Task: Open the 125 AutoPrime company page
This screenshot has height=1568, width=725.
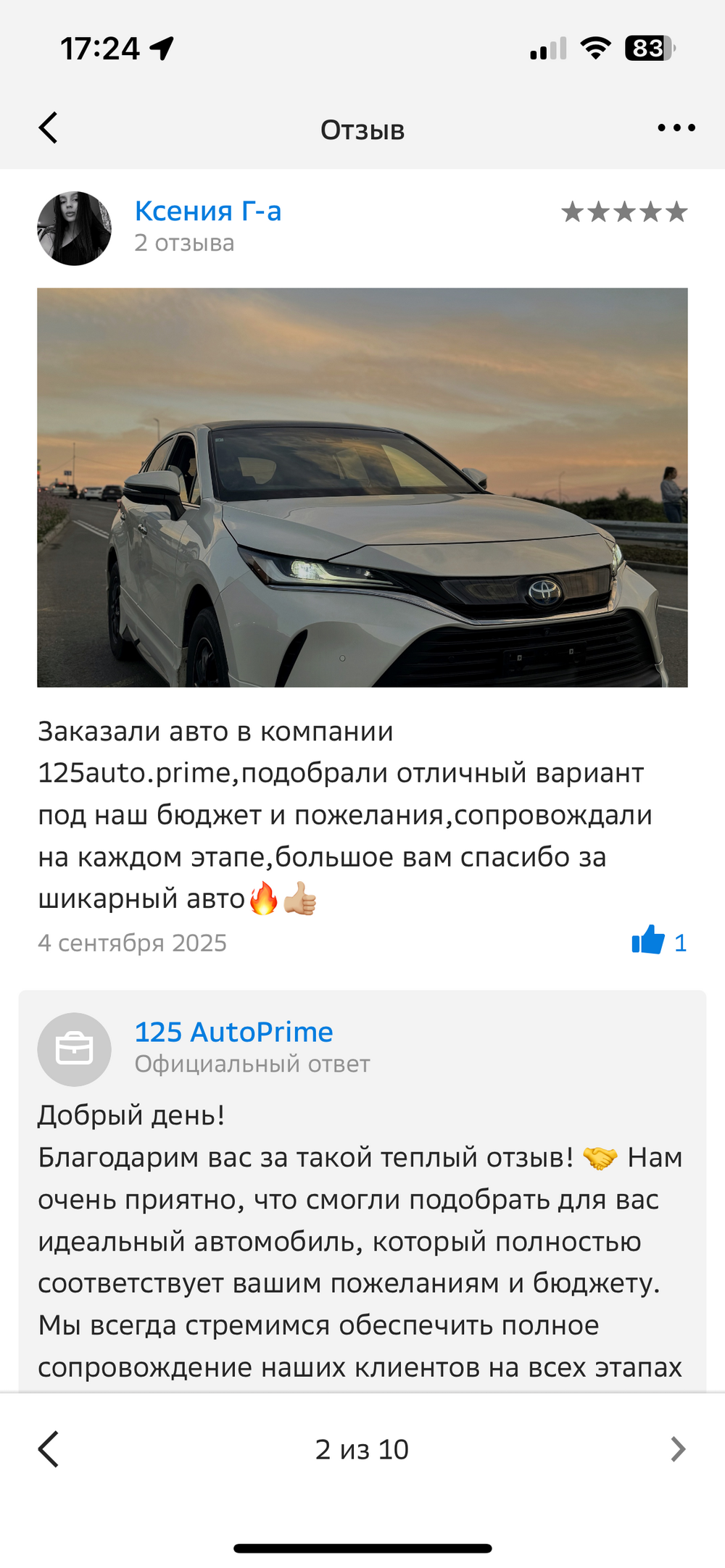Action: pyautogui.click(x=233, y=1032)
